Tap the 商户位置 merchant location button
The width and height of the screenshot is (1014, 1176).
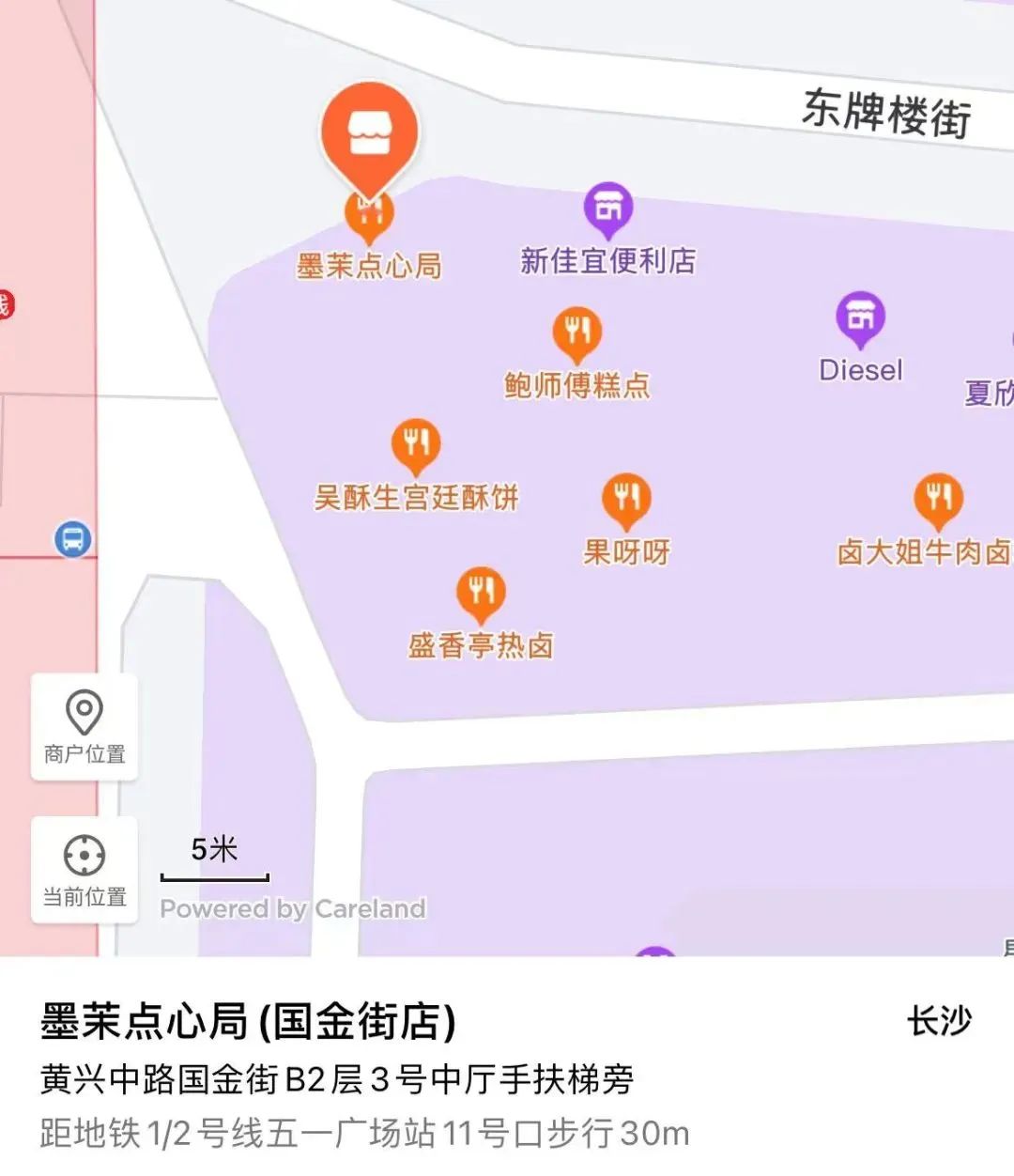(x=84, y=726)
